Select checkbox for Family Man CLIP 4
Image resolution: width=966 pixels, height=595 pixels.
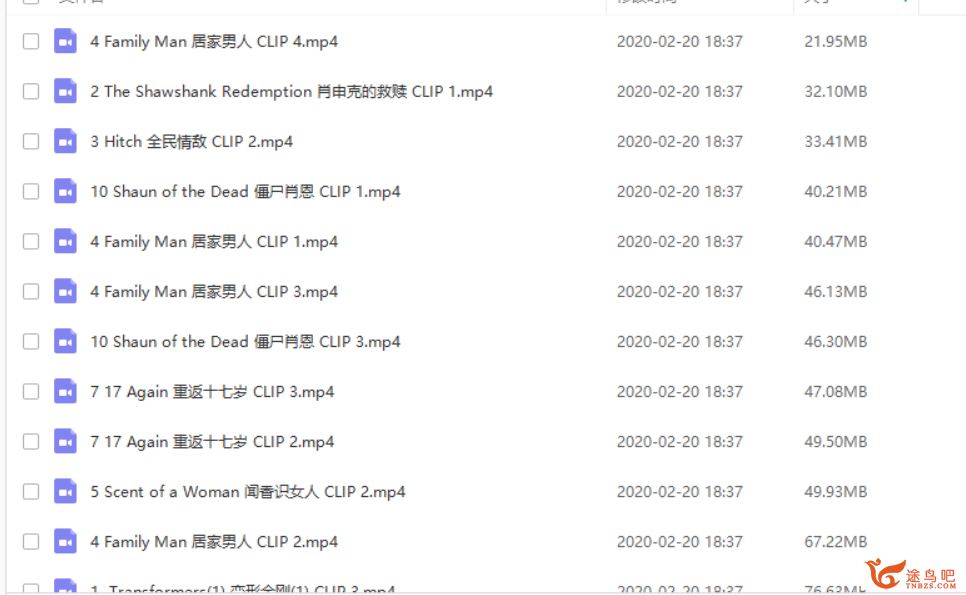pyautogui.click(x=31, y=42)
